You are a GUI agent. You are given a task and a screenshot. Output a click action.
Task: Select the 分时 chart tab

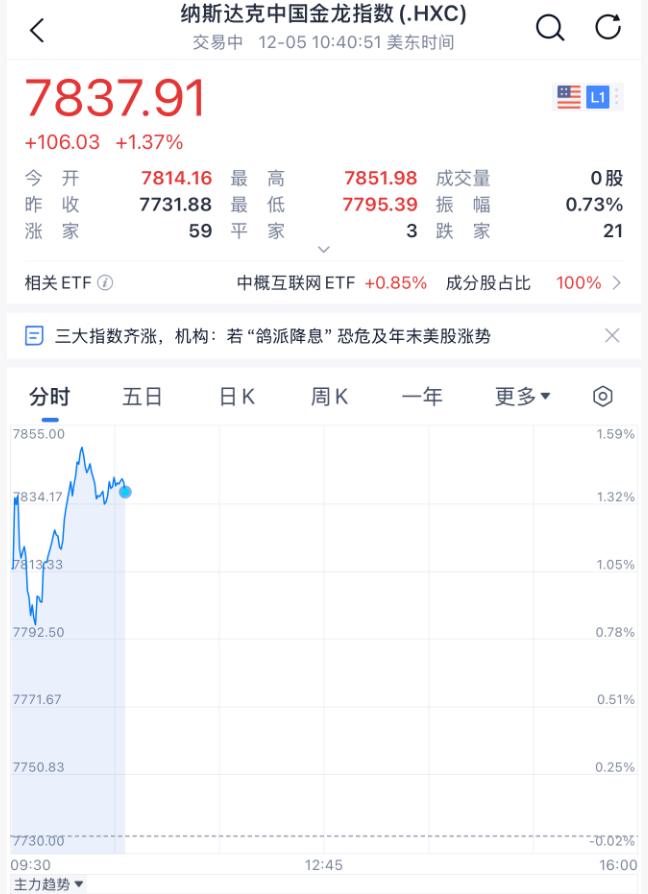(x=50, y=397)
